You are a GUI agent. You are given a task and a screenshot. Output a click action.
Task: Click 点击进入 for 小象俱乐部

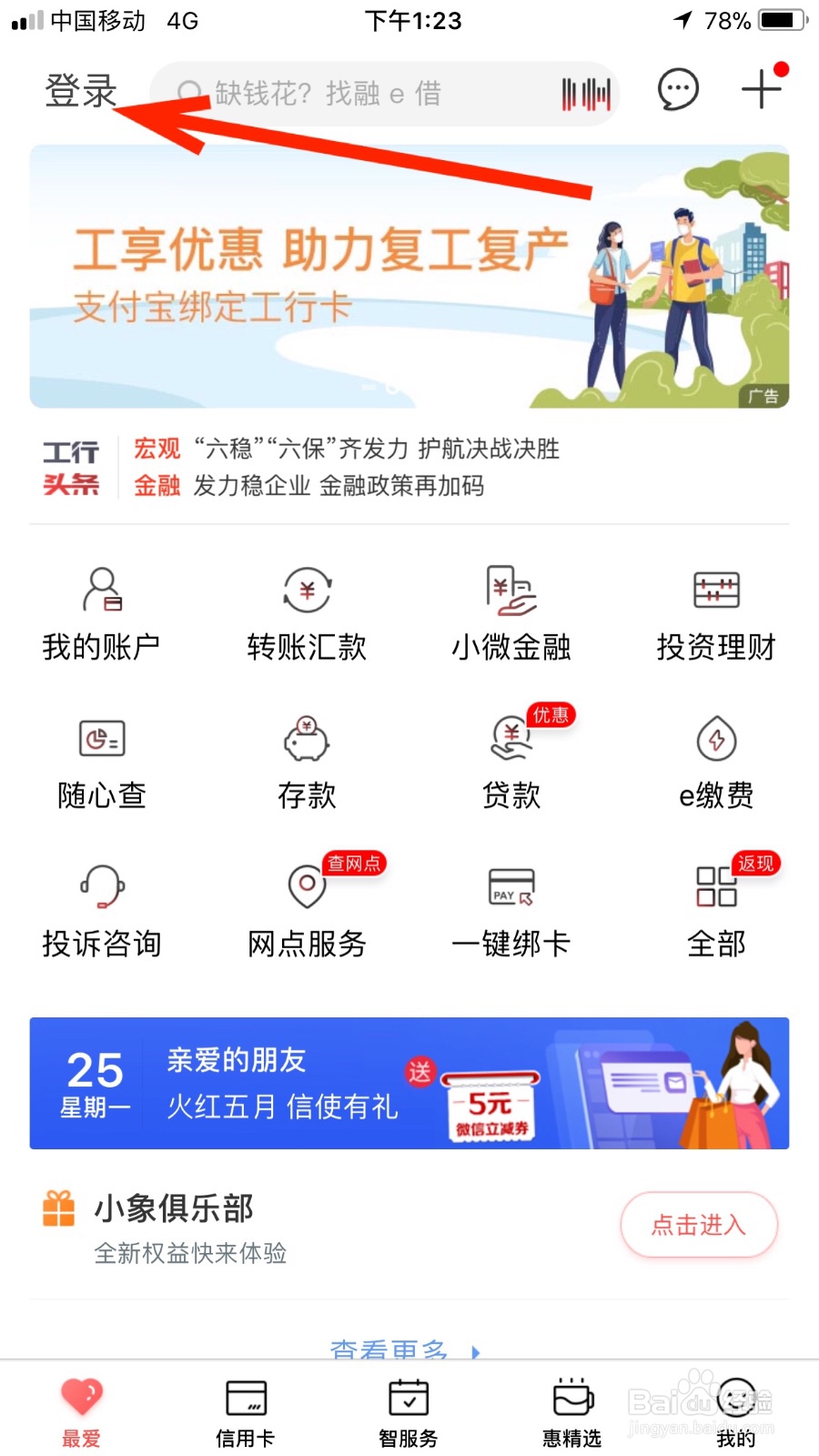point(699,1226)
